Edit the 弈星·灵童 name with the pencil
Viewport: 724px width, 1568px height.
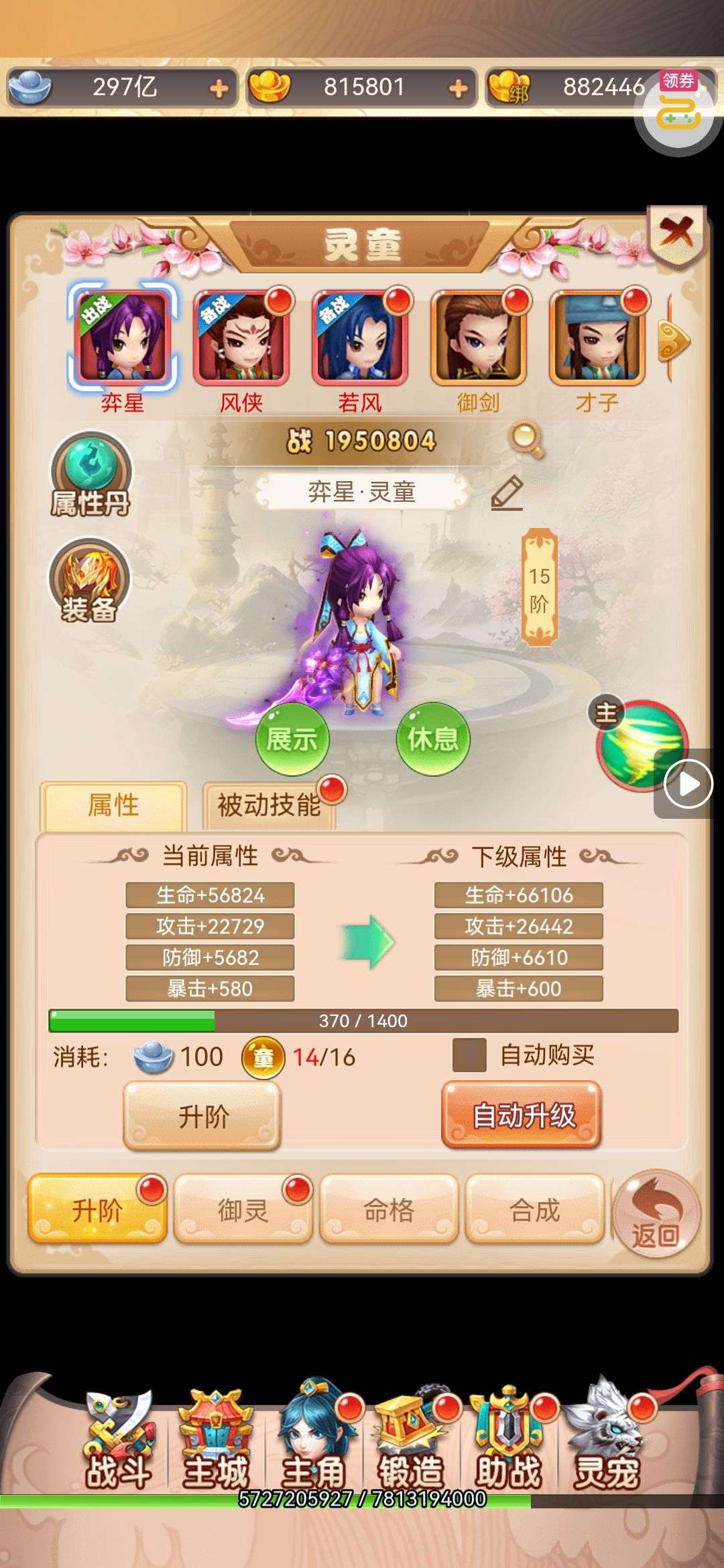507,493
